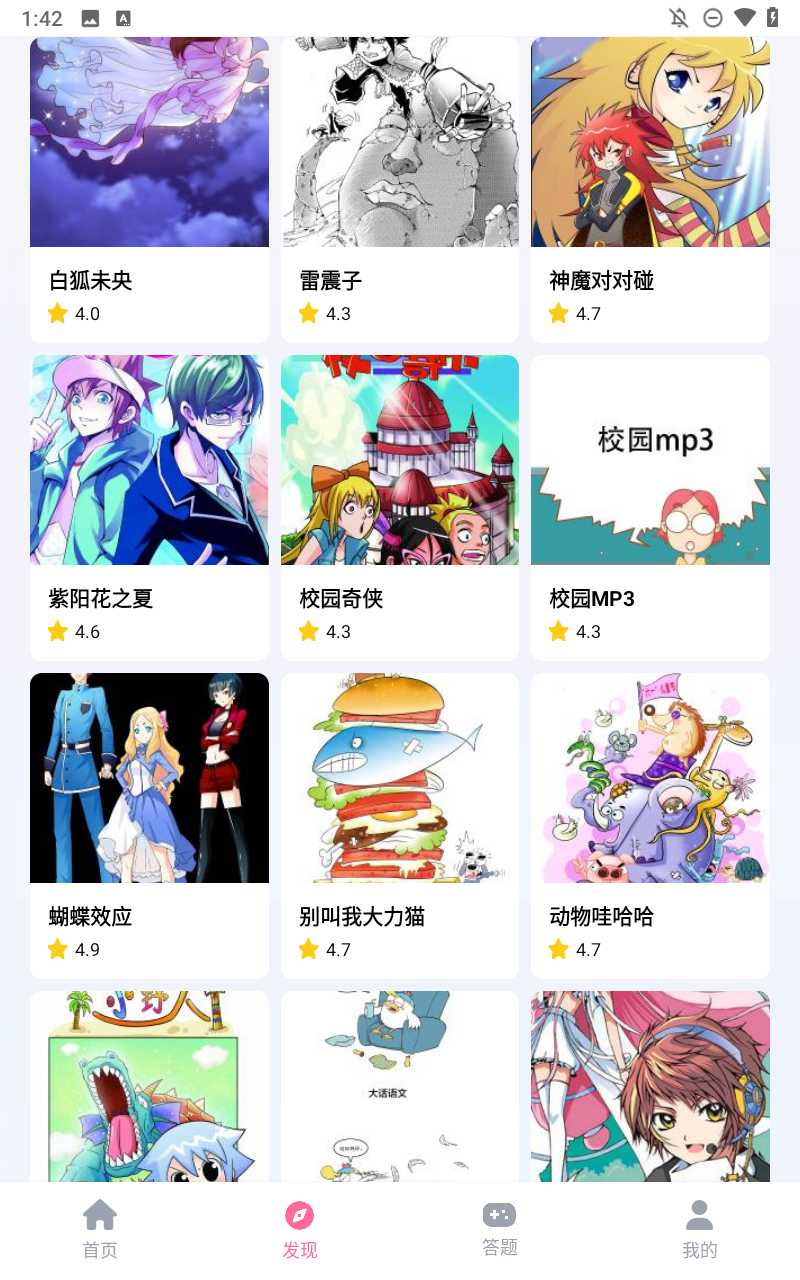Viewport: 800px width, 1280px height.
Task: Switch to the 答题 quiz tab
Action: [499, 1229]
